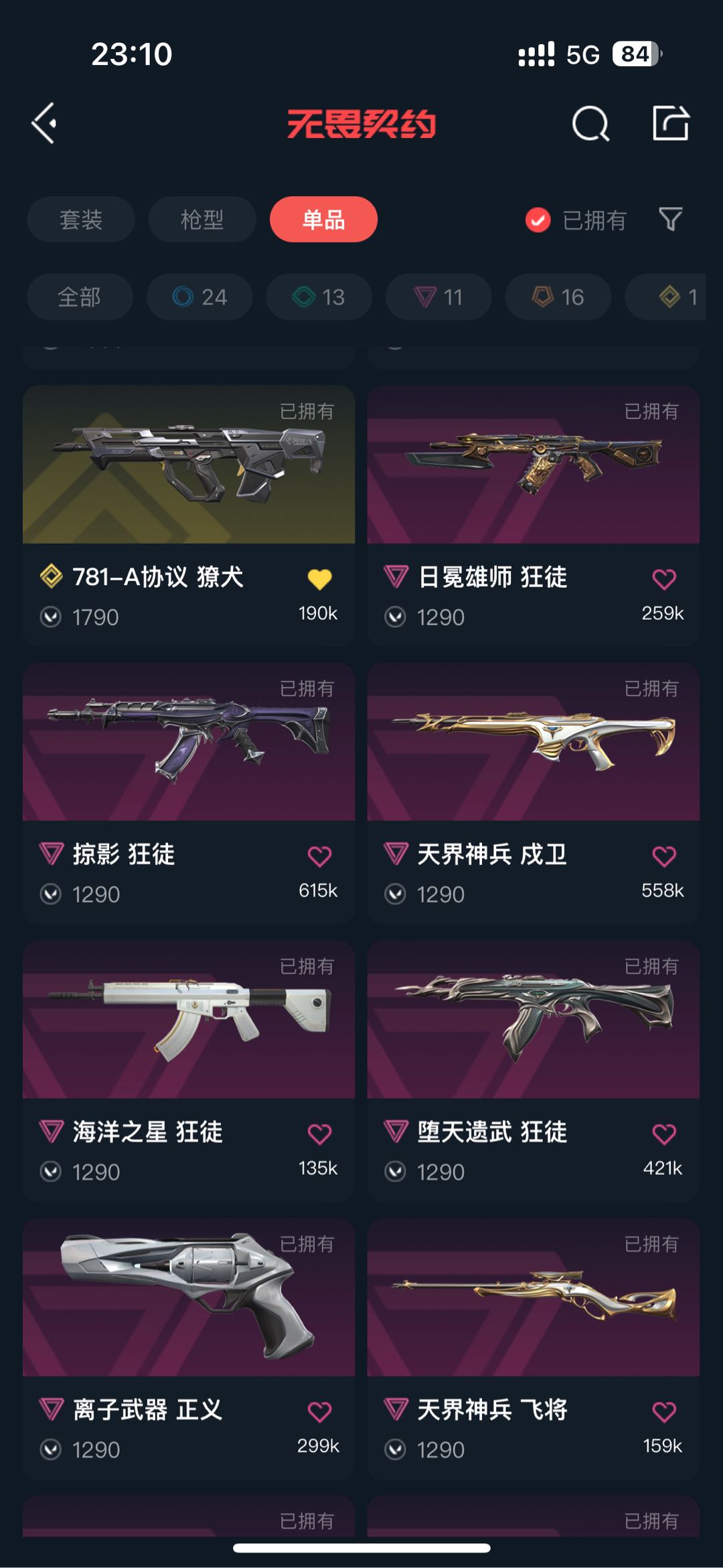Go back using the top-left arrow

point(45,123)
